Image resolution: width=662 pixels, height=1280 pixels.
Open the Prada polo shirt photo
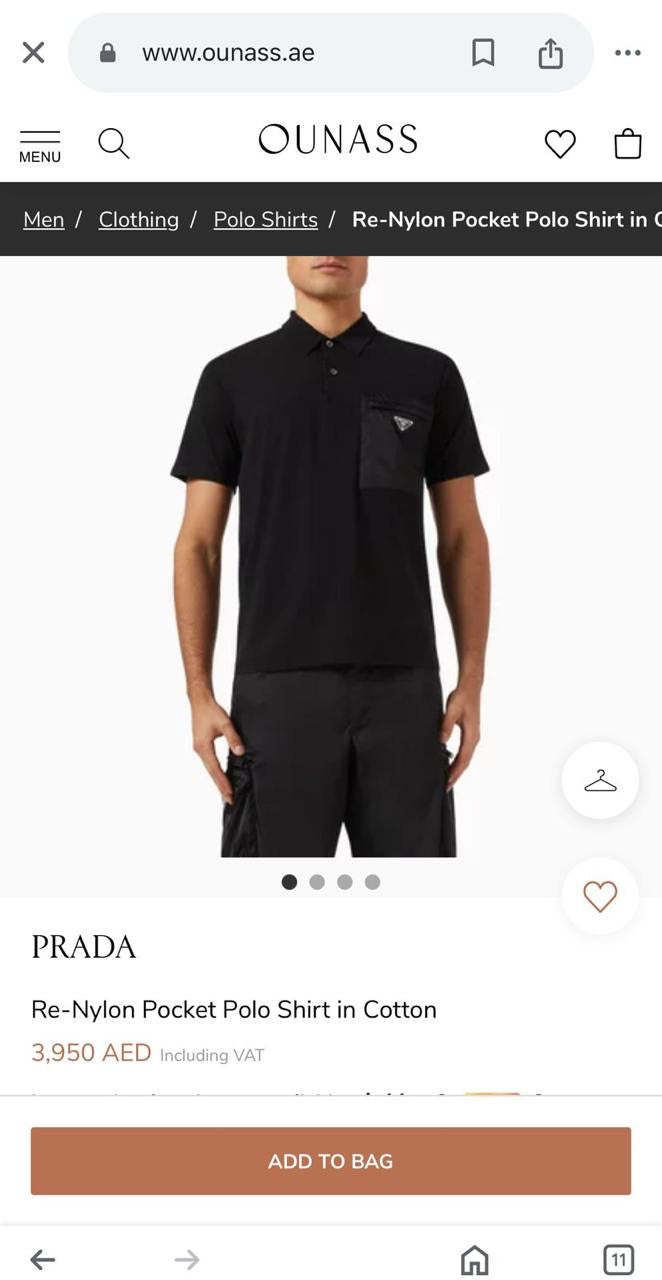click(x=330, y=560)
